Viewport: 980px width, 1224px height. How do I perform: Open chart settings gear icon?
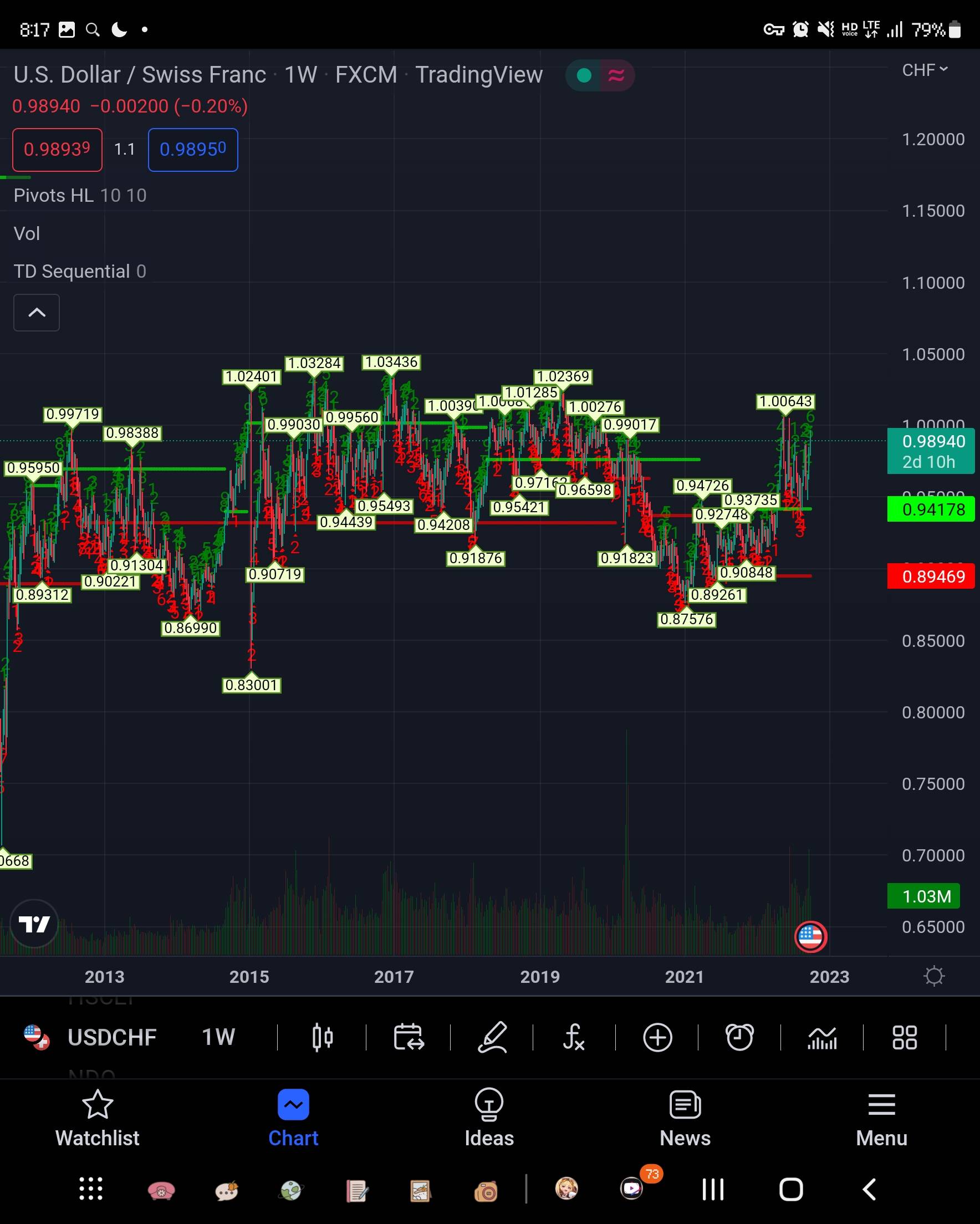click(x=933, y=976)
